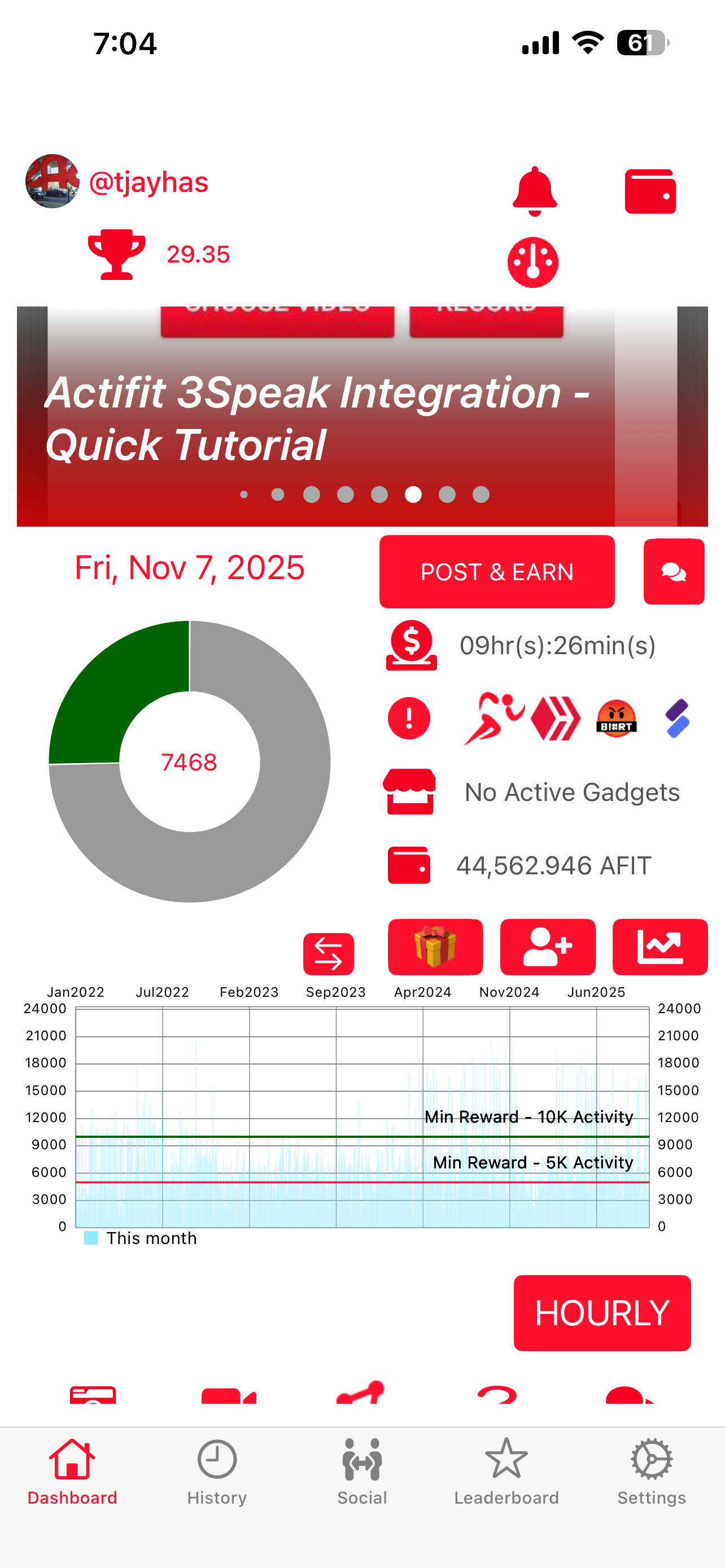Open the gift box rewards button
This screenshot has width=725, height=1568.
click(435, 947)
